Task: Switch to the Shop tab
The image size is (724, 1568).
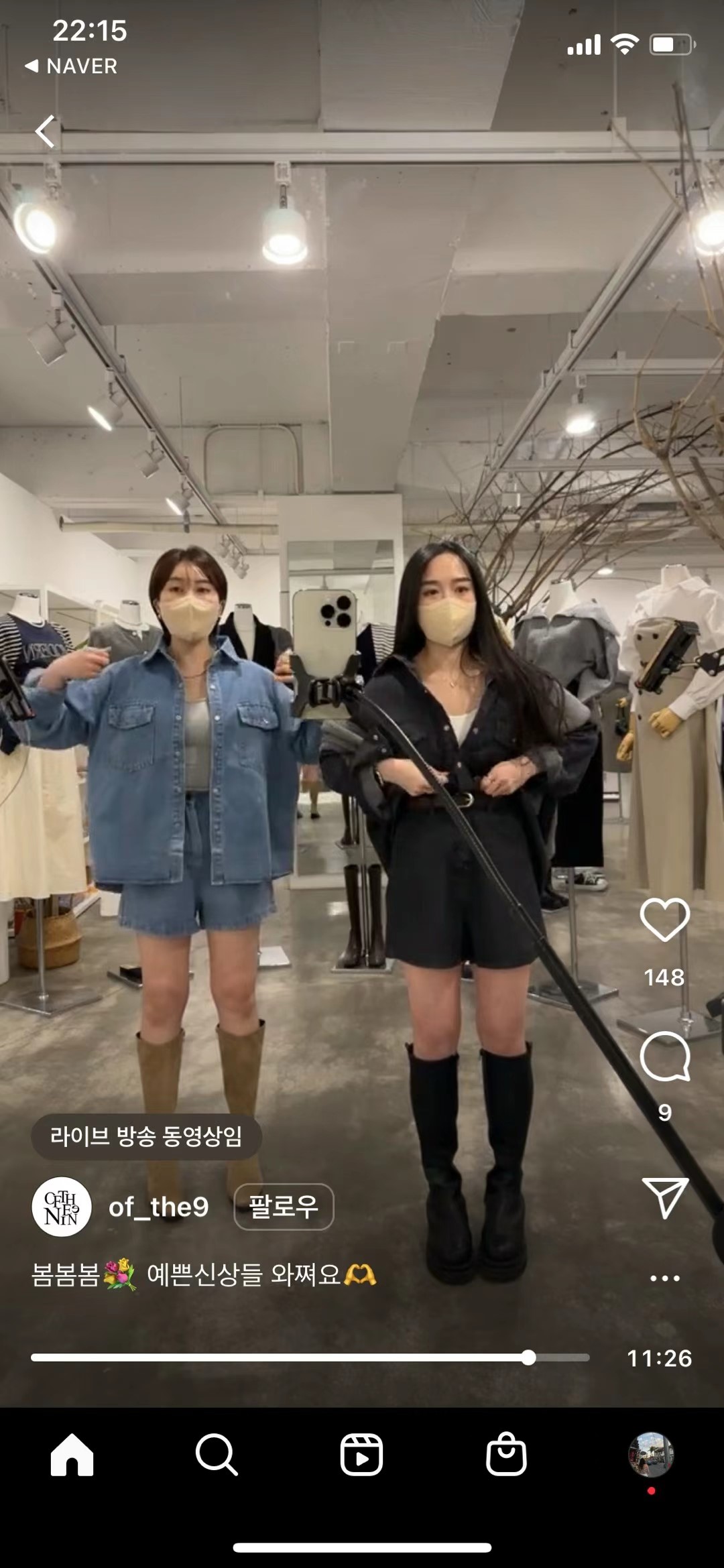Action: tap(506, 1455)
